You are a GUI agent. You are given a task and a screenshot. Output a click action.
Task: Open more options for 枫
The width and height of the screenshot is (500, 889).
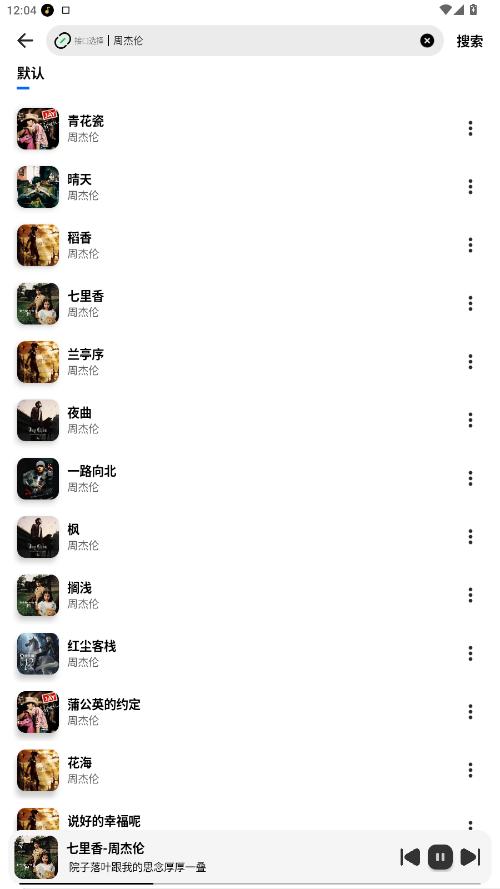tap(470, 536)
